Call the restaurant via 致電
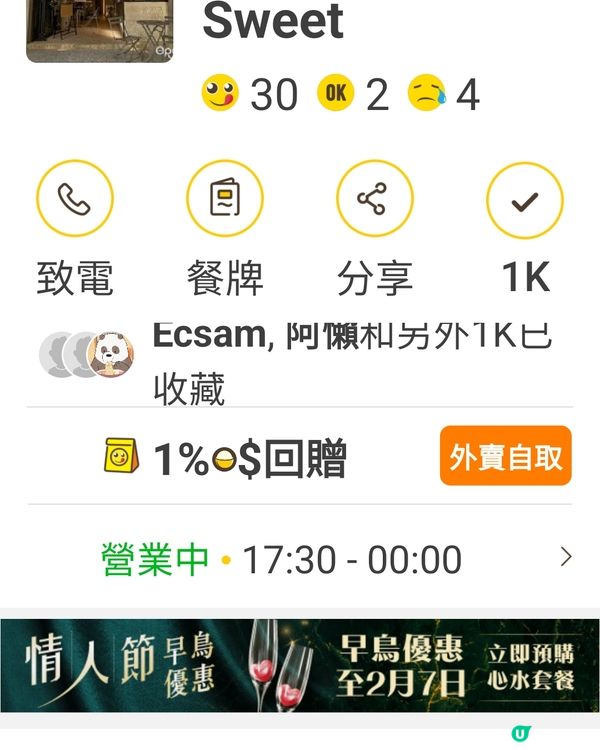Viewport: 600px width, 750px height. 75,200
